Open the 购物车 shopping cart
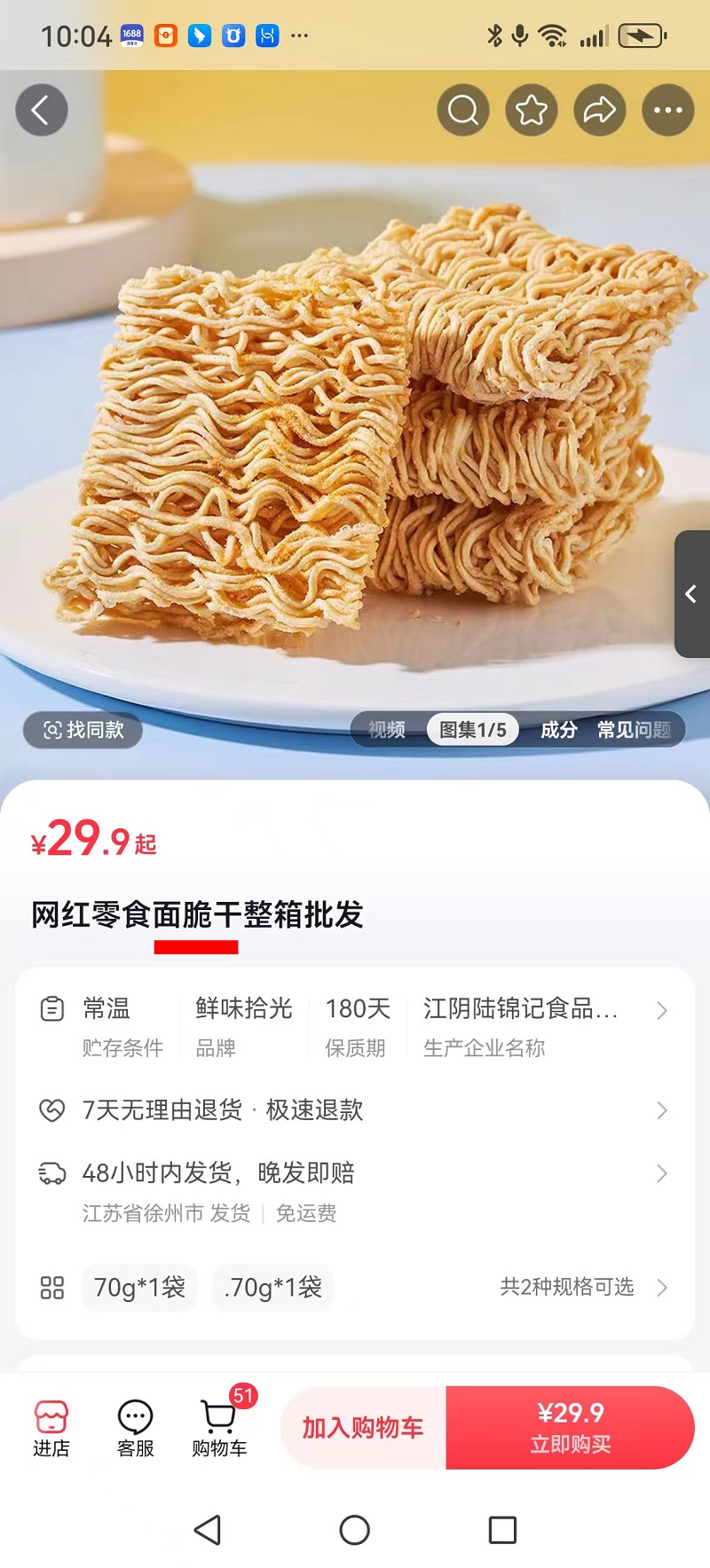 pyautogui.click(x=219, y=1428)
